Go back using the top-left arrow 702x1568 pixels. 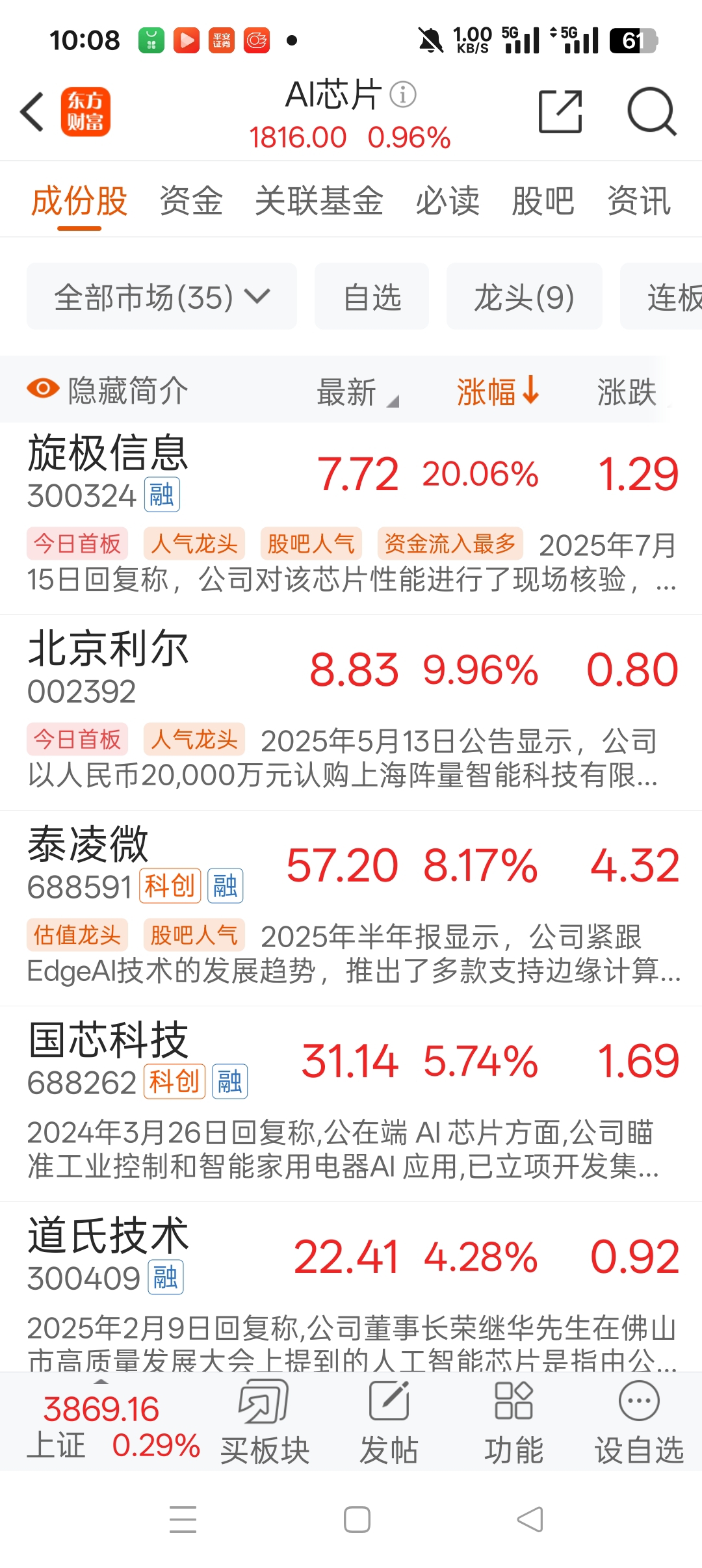(32, 112)
